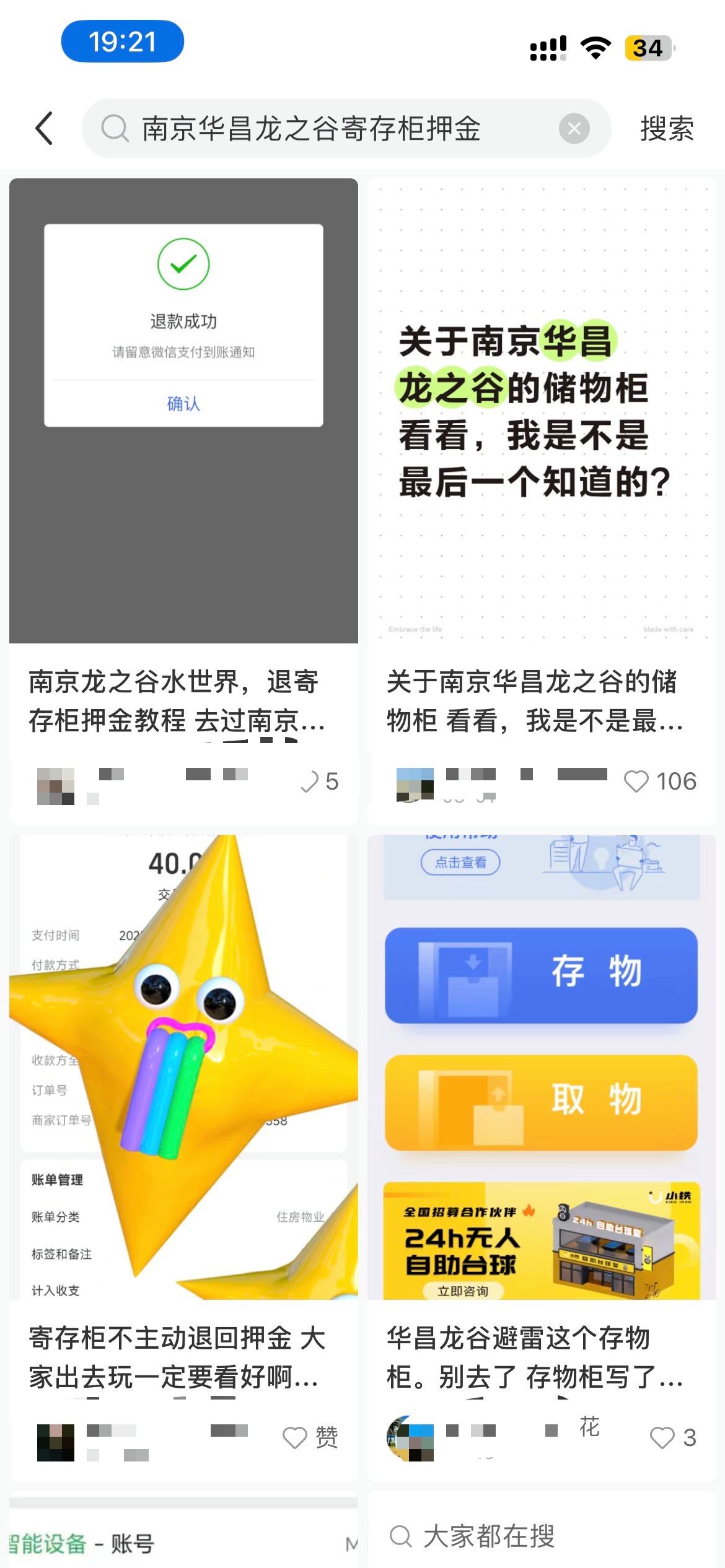Go back from the search results
Viewport: 725px width, 1568px height.
(x=45, y=129)
